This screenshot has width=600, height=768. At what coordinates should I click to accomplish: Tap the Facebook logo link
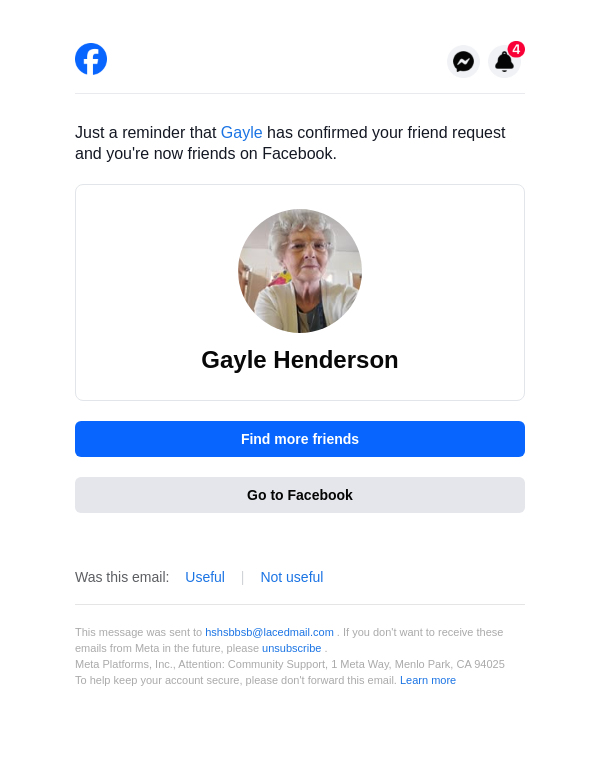[x=91, y=59]
